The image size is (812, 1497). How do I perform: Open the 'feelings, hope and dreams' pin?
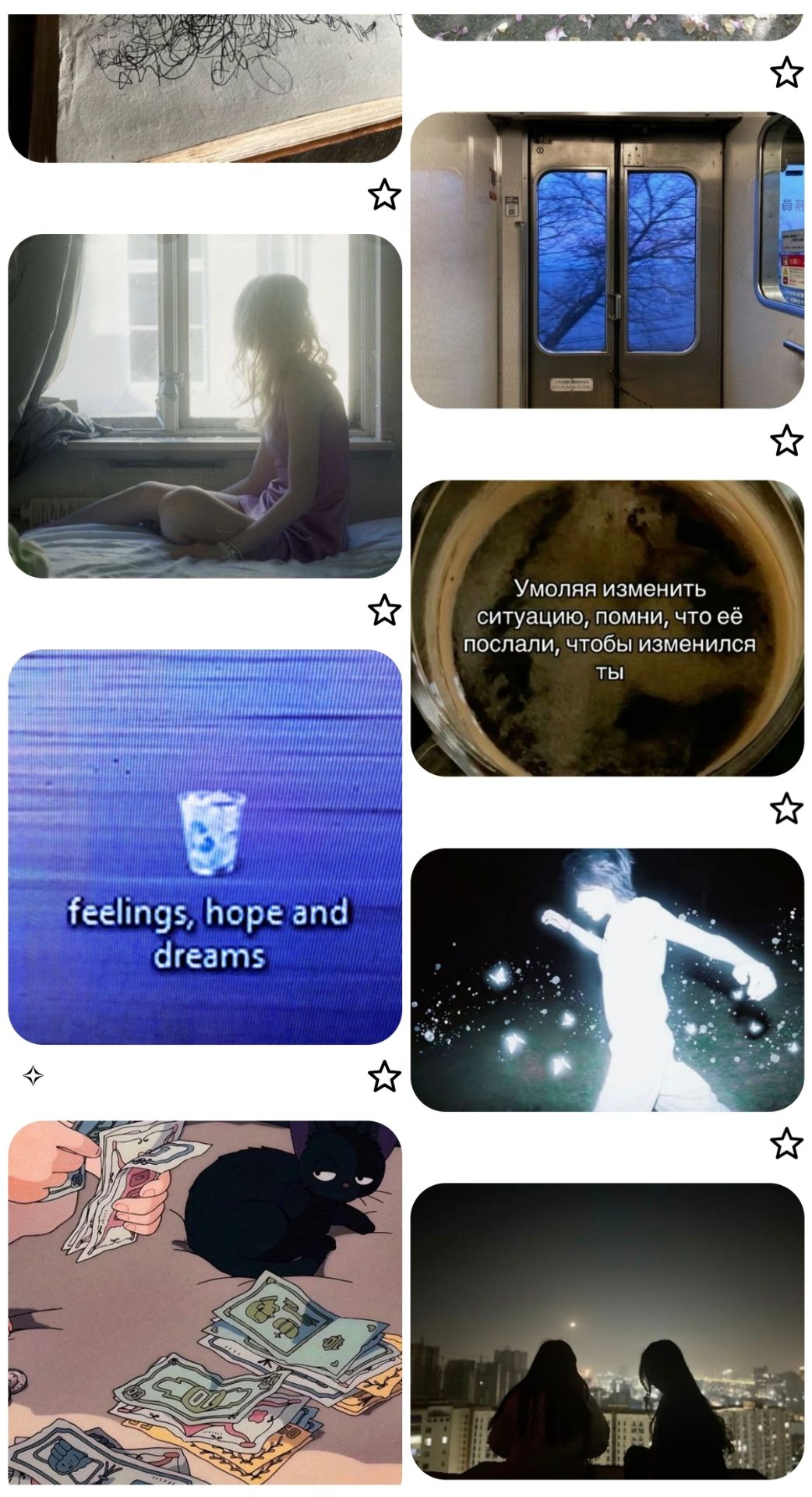[x=205, y=847]
